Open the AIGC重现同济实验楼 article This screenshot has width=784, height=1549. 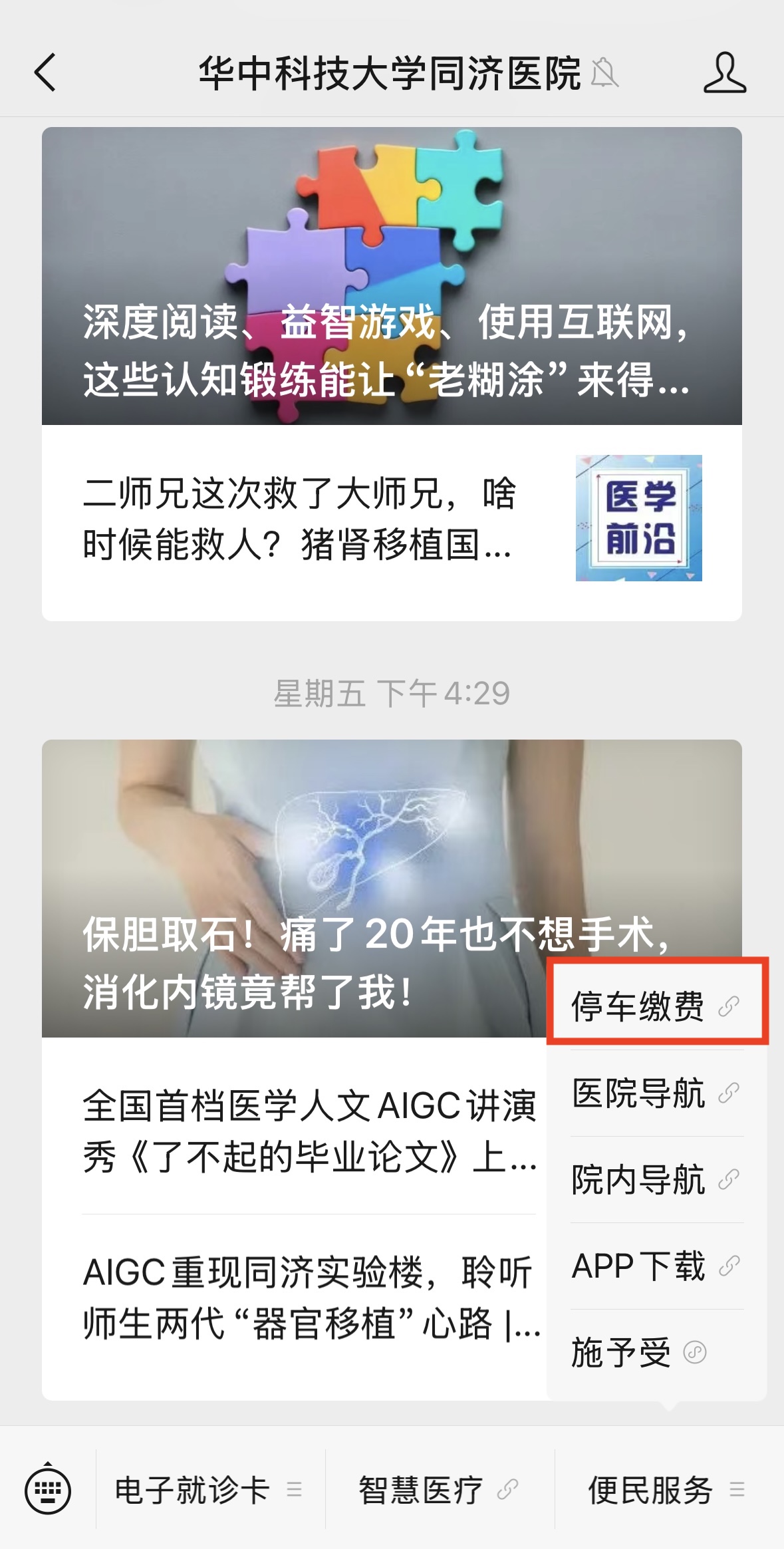(309, 1298)
